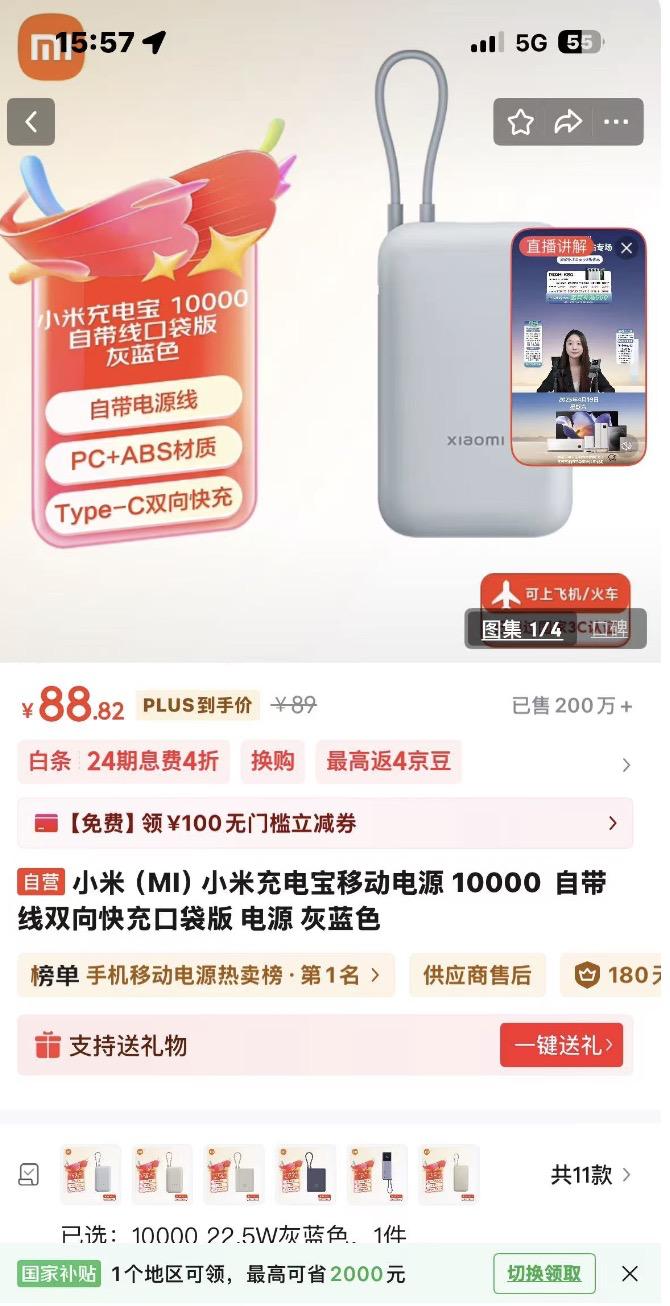Image resolution: width=670 pixels, height=1306 pixels.
Task: Share this product page
Action: point(568,122)
